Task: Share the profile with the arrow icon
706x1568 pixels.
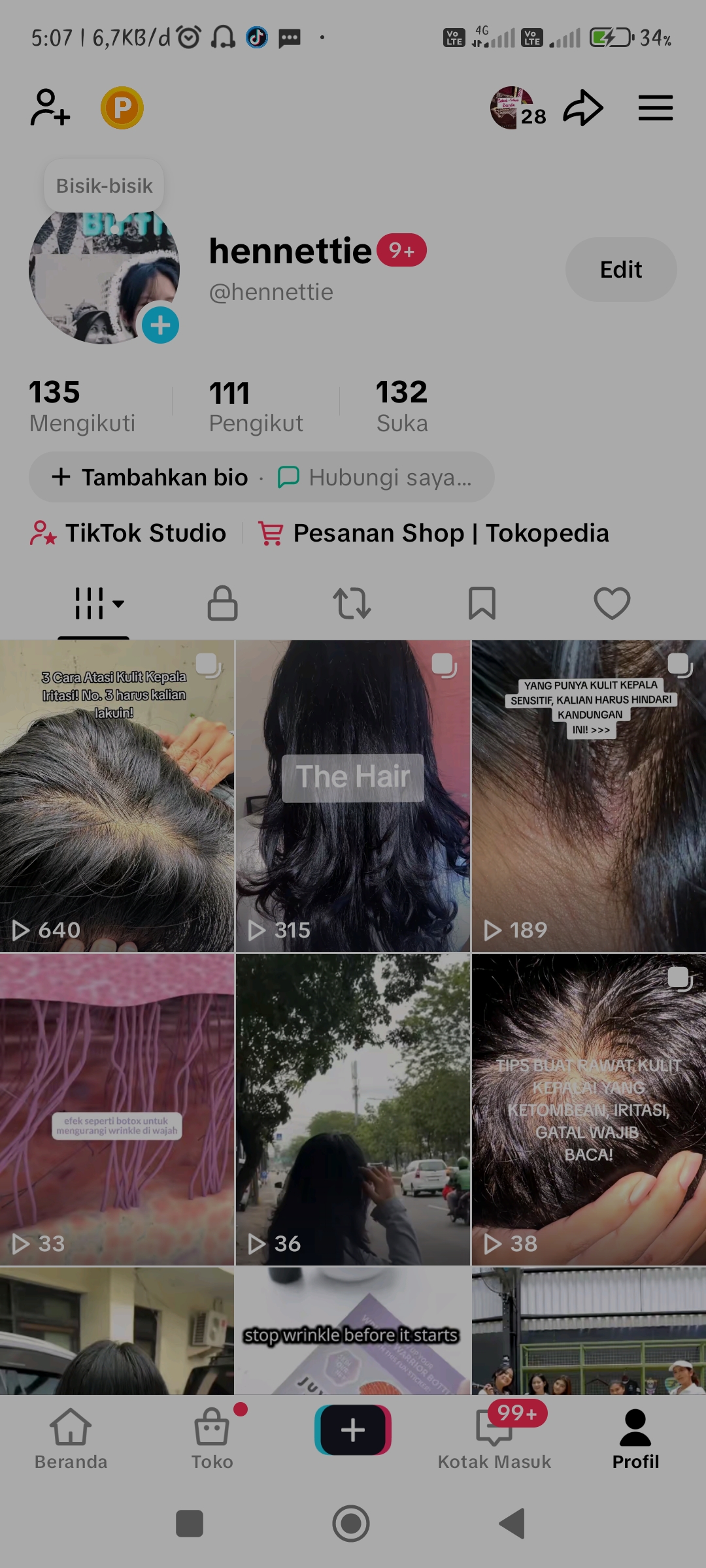Action: [x=583, y=108]
